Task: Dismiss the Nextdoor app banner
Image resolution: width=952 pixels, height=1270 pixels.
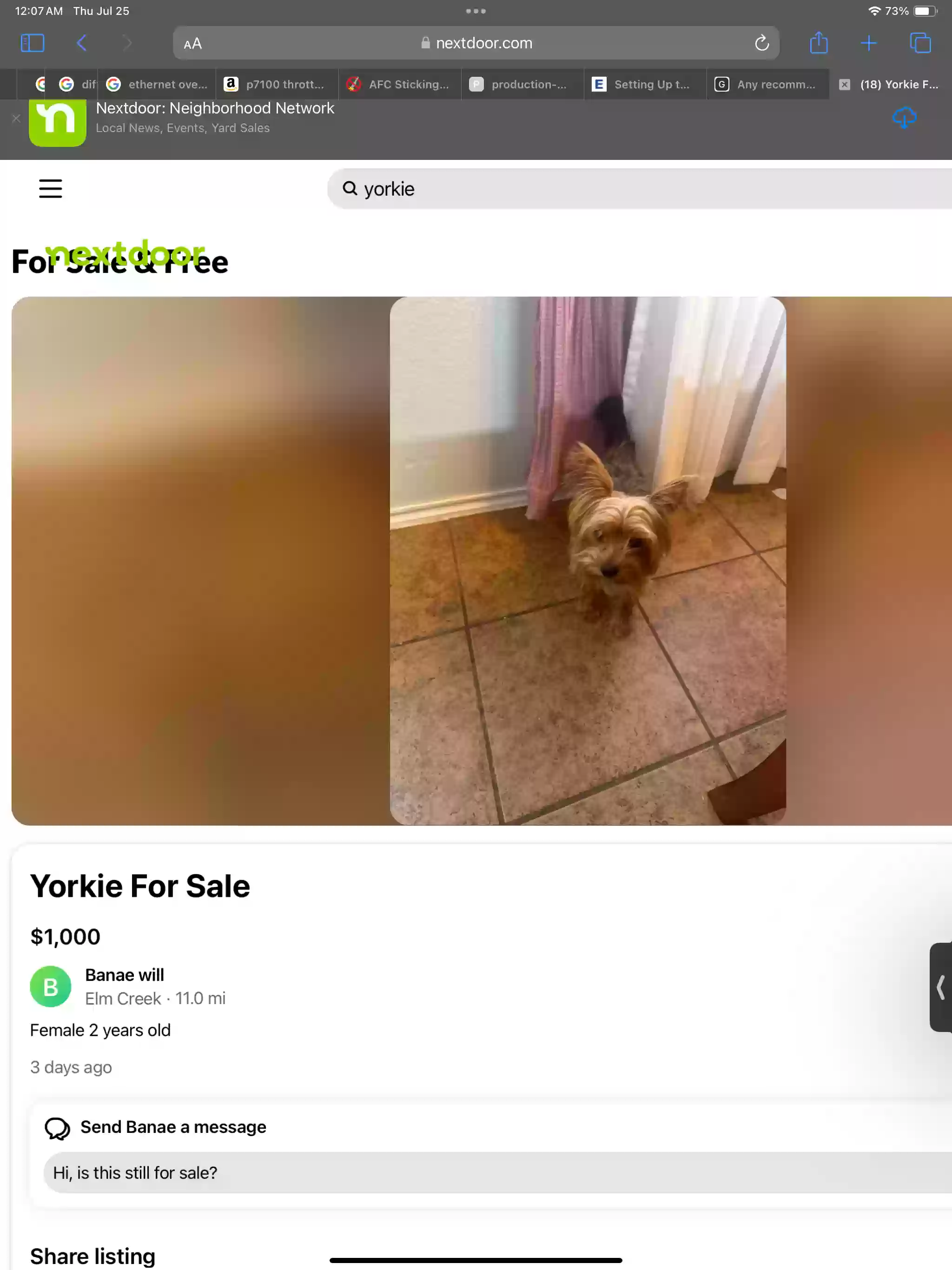Action: 16,119
